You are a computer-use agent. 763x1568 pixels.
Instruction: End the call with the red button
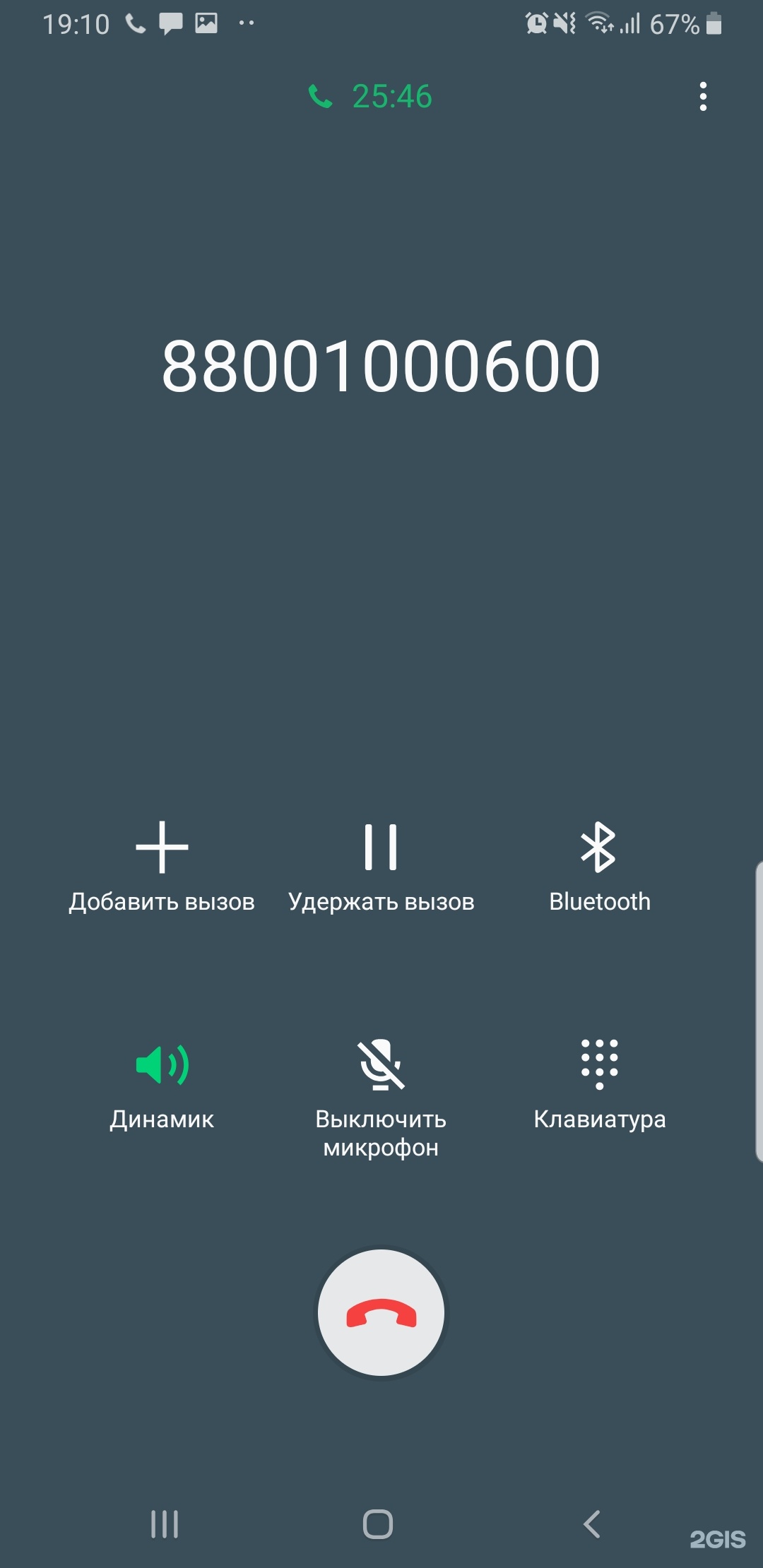click(x=381, y=1312)
